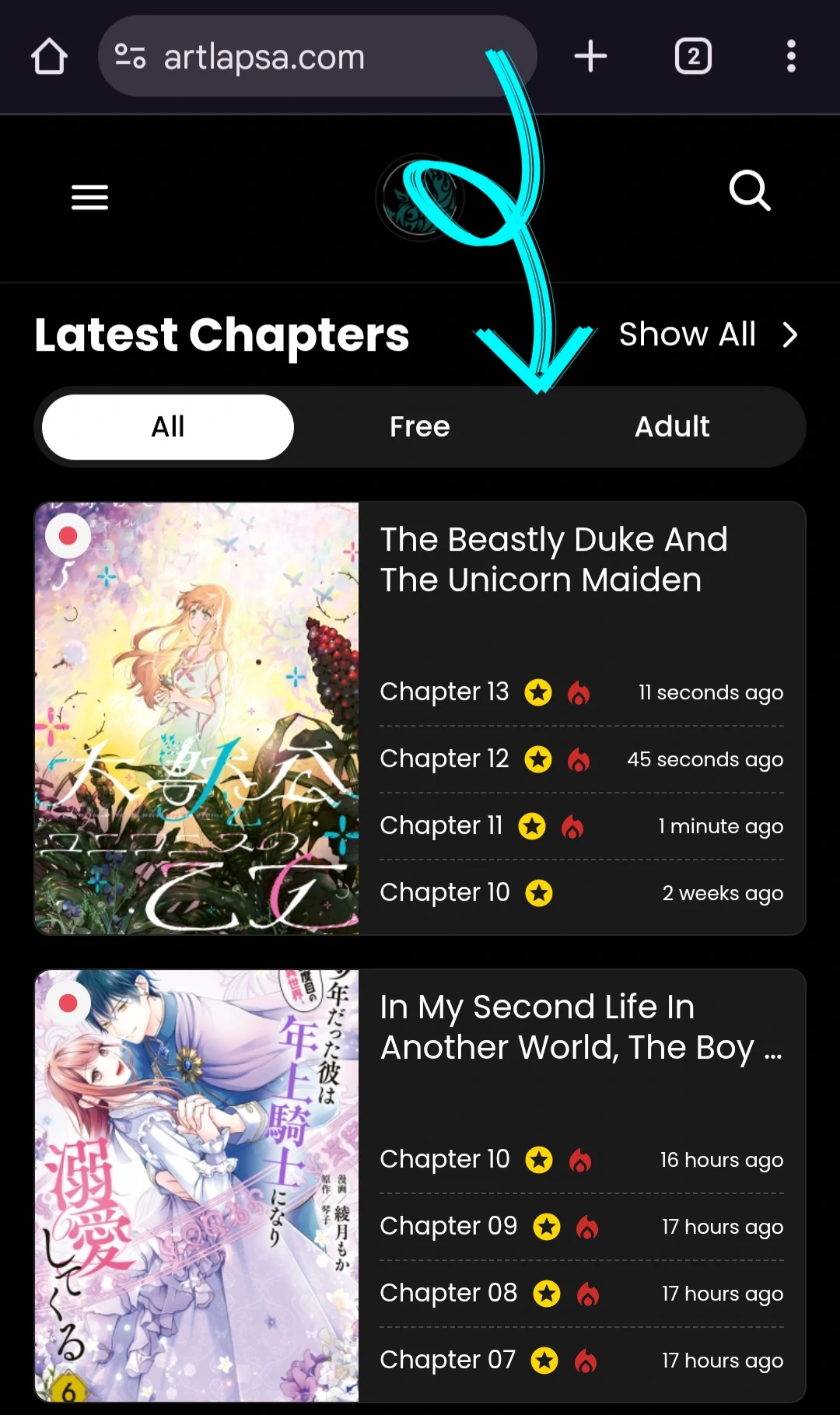Open the tab switcher
840x1415 pixels.
point(693,57)
